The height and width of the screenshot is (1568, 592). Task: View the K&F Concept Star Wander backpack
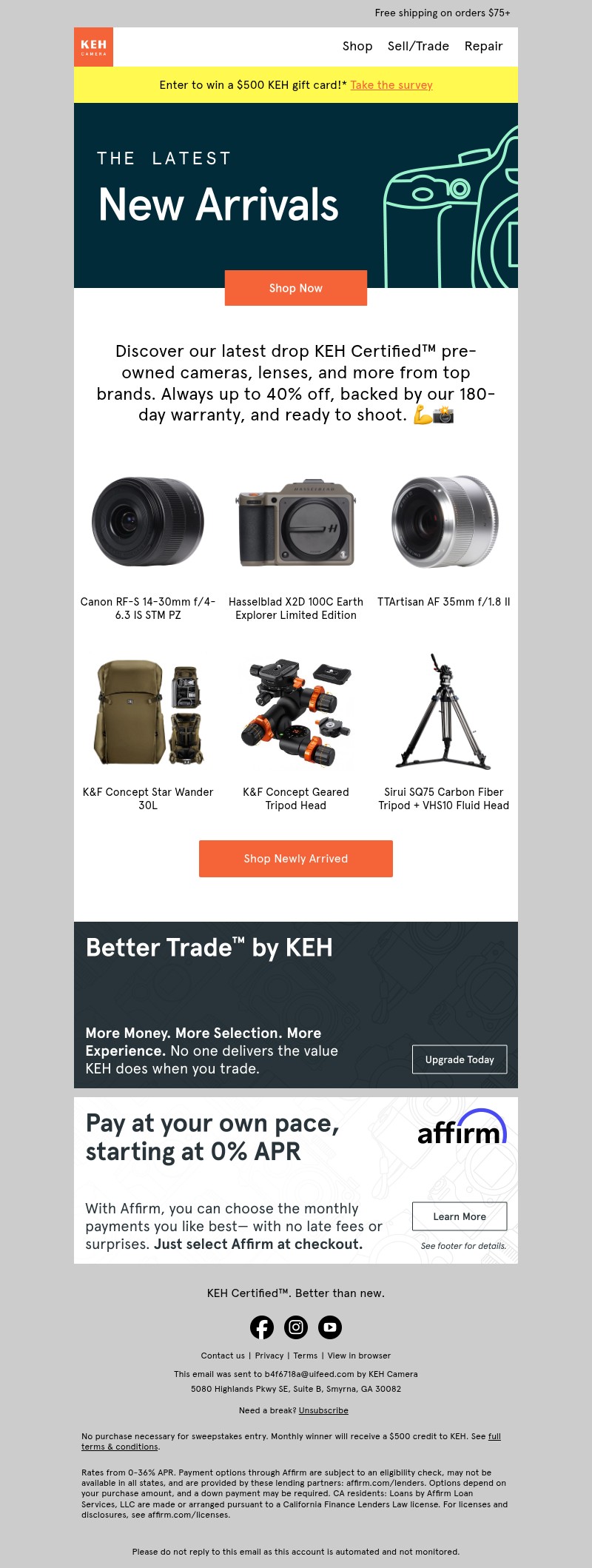point(148,711)
